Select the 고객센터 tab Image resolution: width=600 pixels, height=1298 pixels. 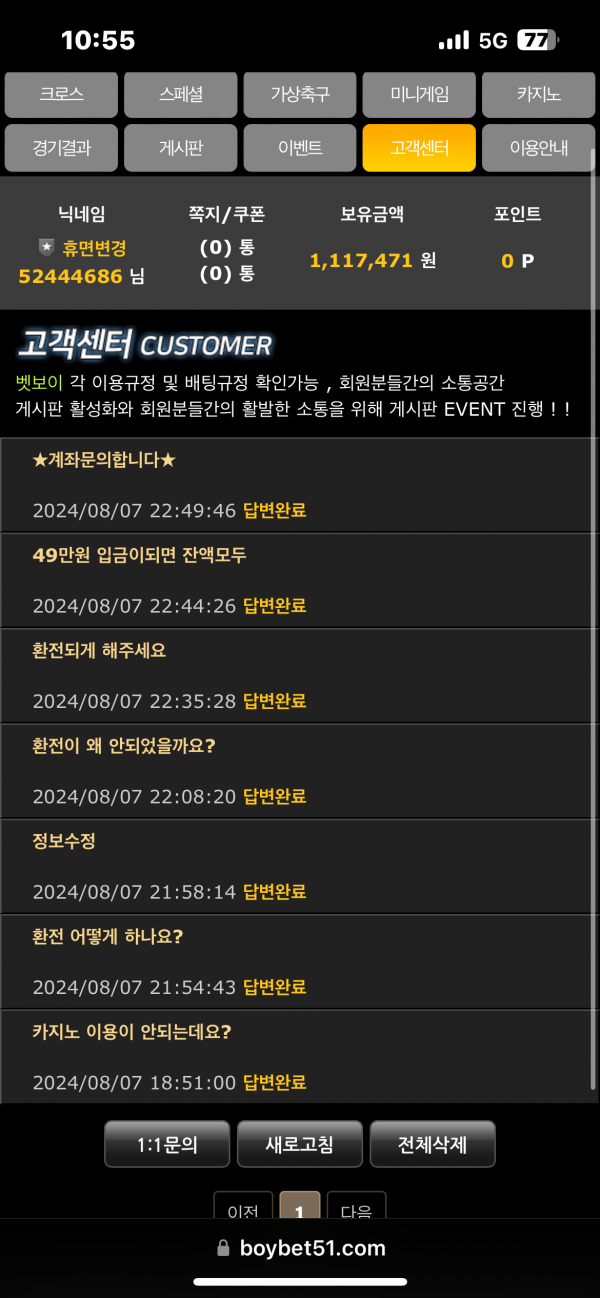pyautogui.click(x=419, y=148)
